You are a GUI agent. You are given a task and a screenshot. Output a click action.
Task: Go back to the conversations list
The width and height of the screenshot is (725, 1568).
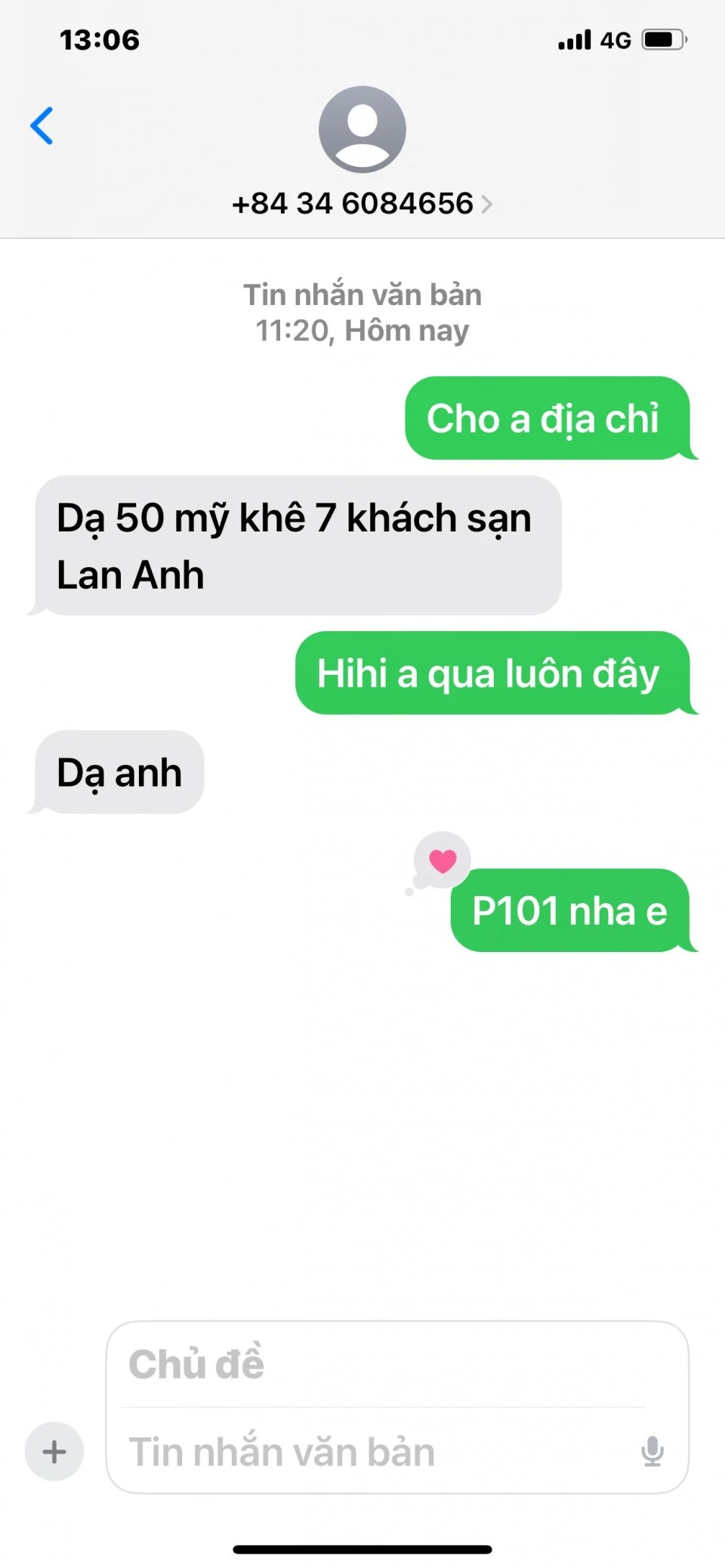(x=42, y=126)
